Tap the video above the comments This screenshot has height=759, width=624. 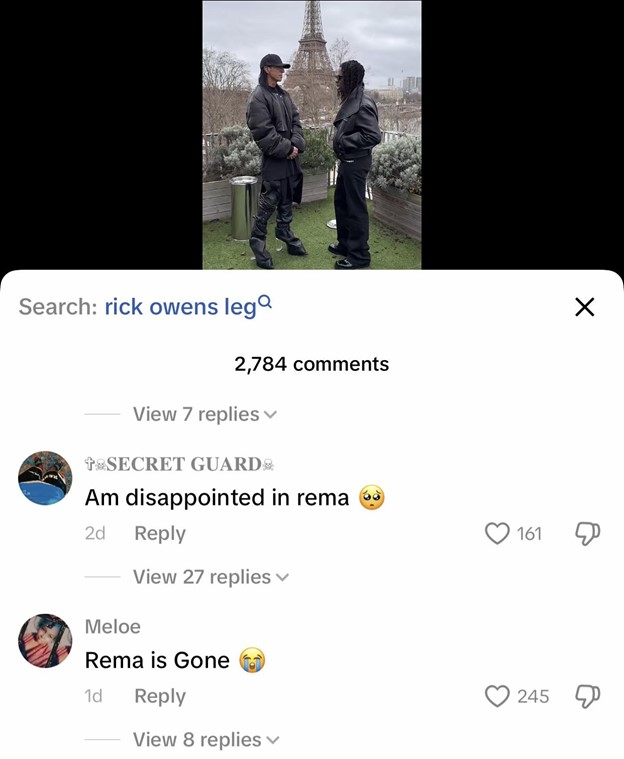click(311, 135)
